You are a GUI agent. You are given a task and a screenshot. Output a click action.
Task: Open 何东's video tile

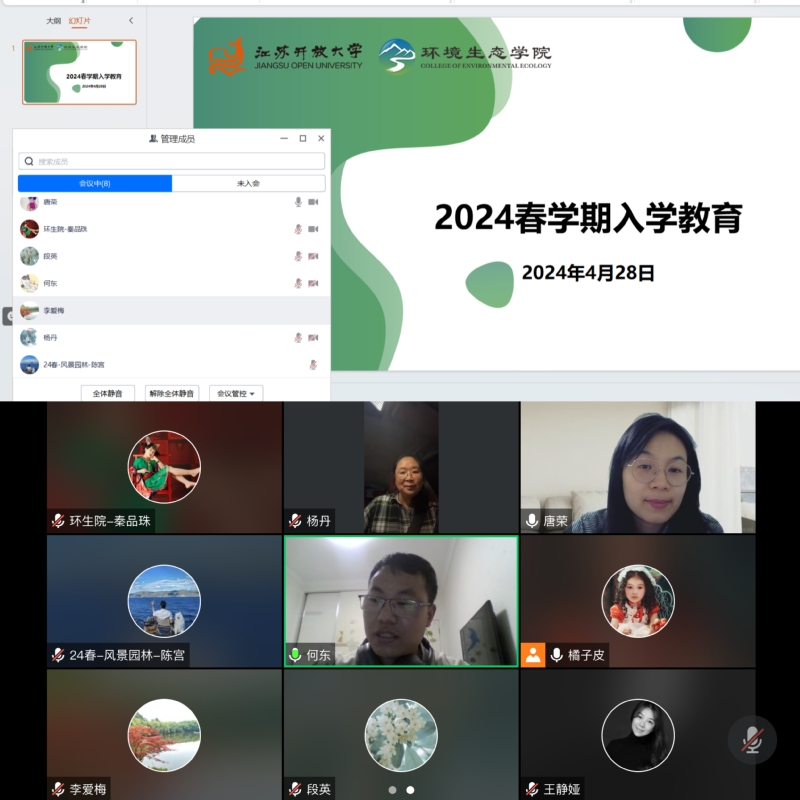[401, 601]
